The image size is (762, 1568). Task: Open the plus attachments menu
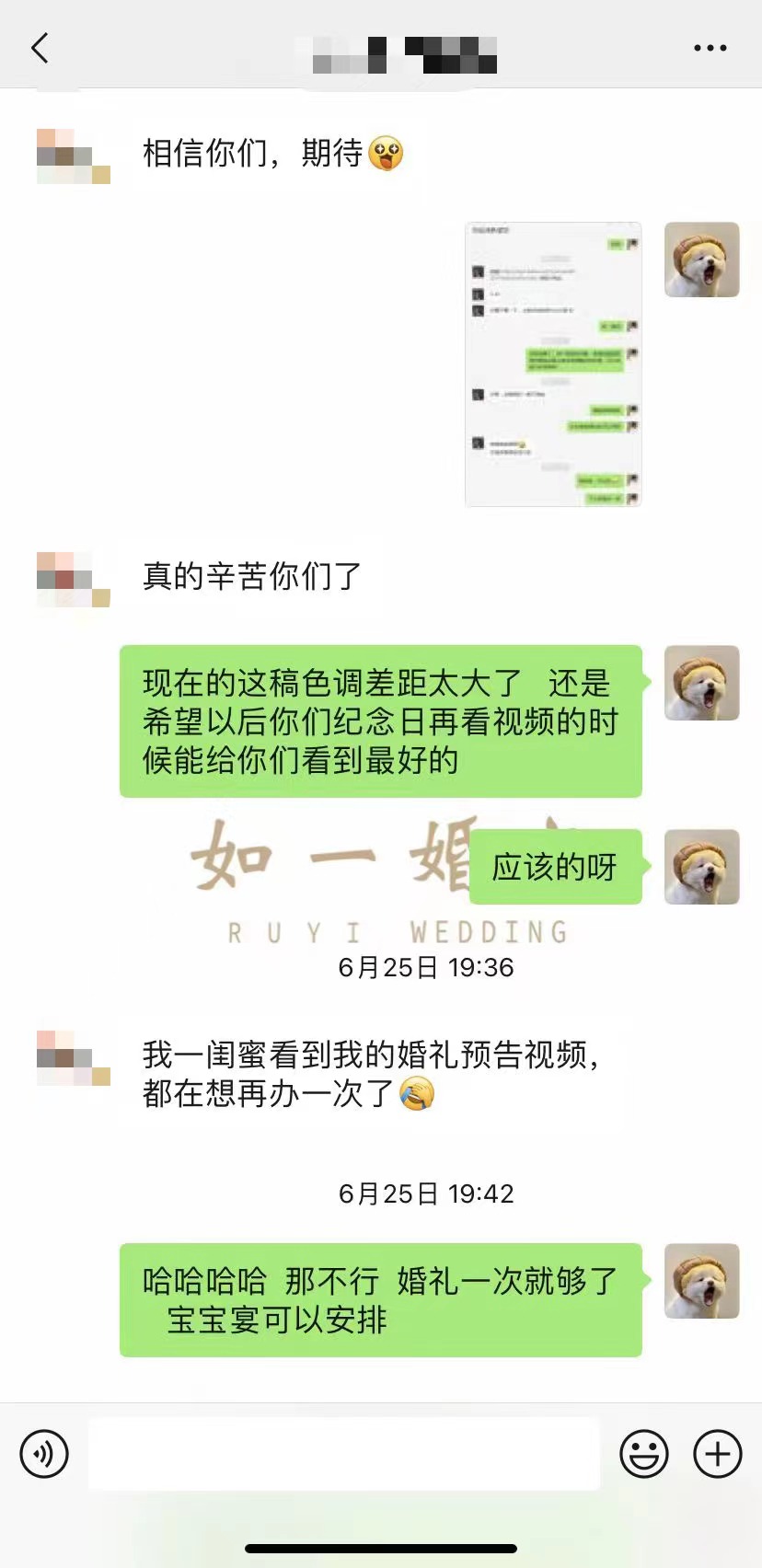point(718,1454)
